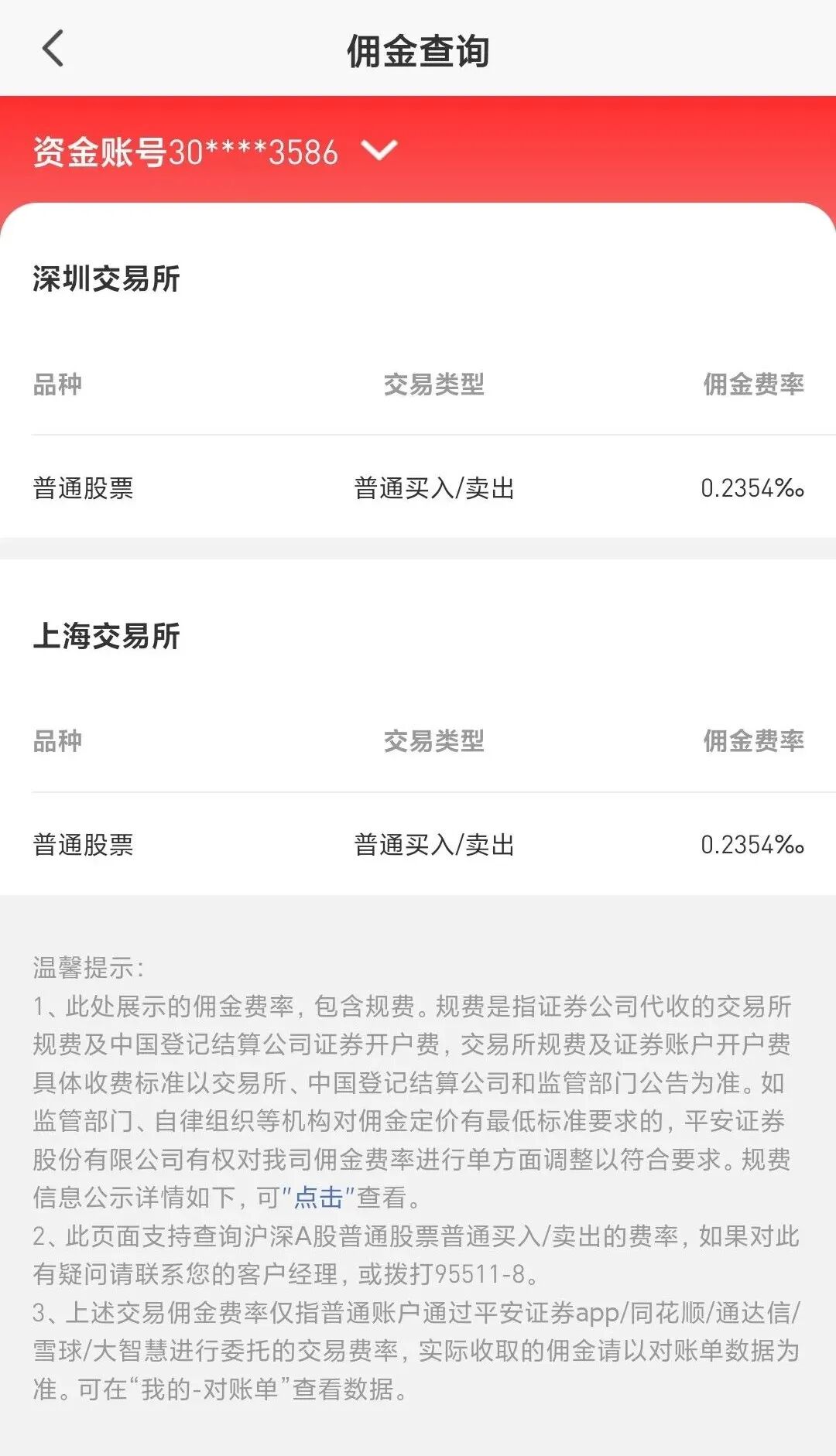Open the "点击" link for fee details
The image size is (836, 1456).
click(x=318, y=1197)
